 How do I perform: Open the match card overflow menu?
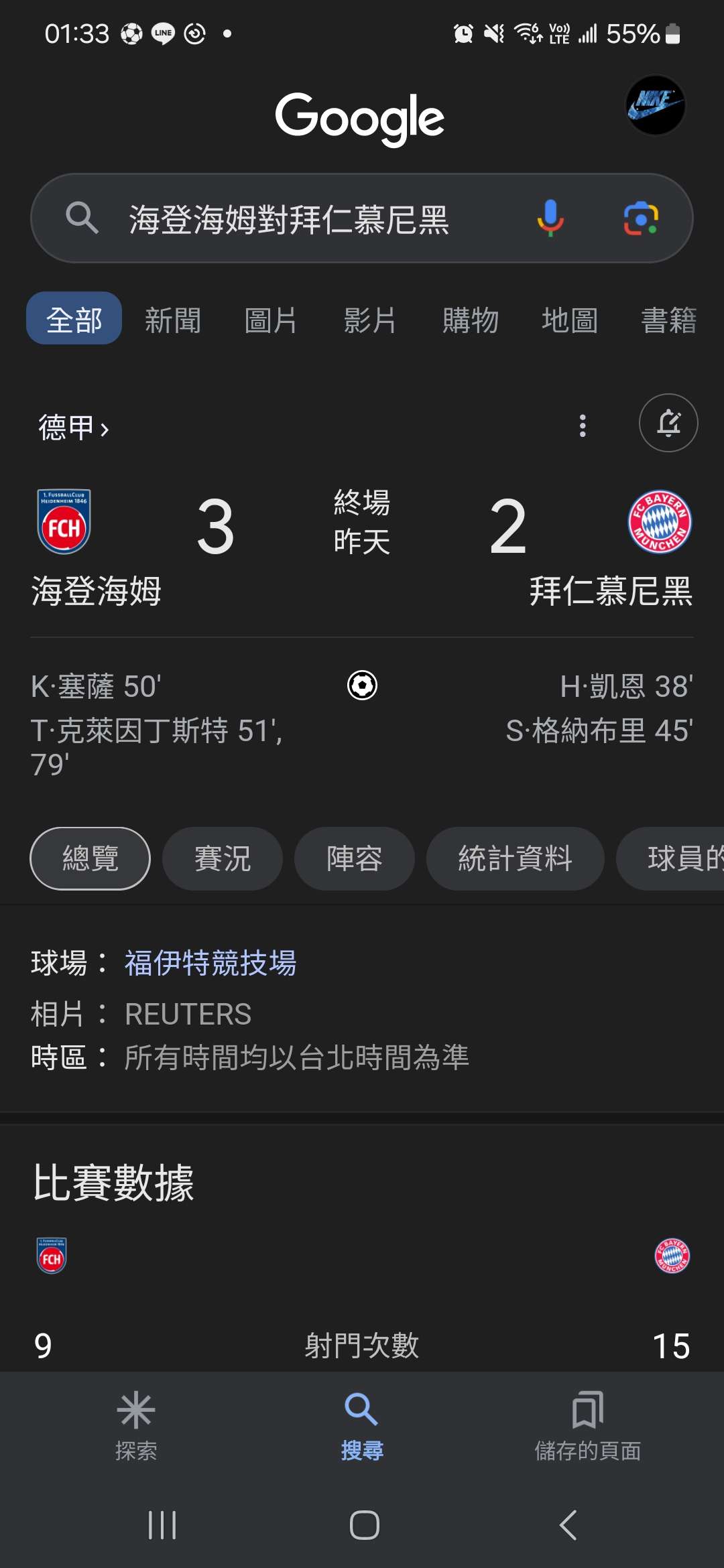(583, 426)
